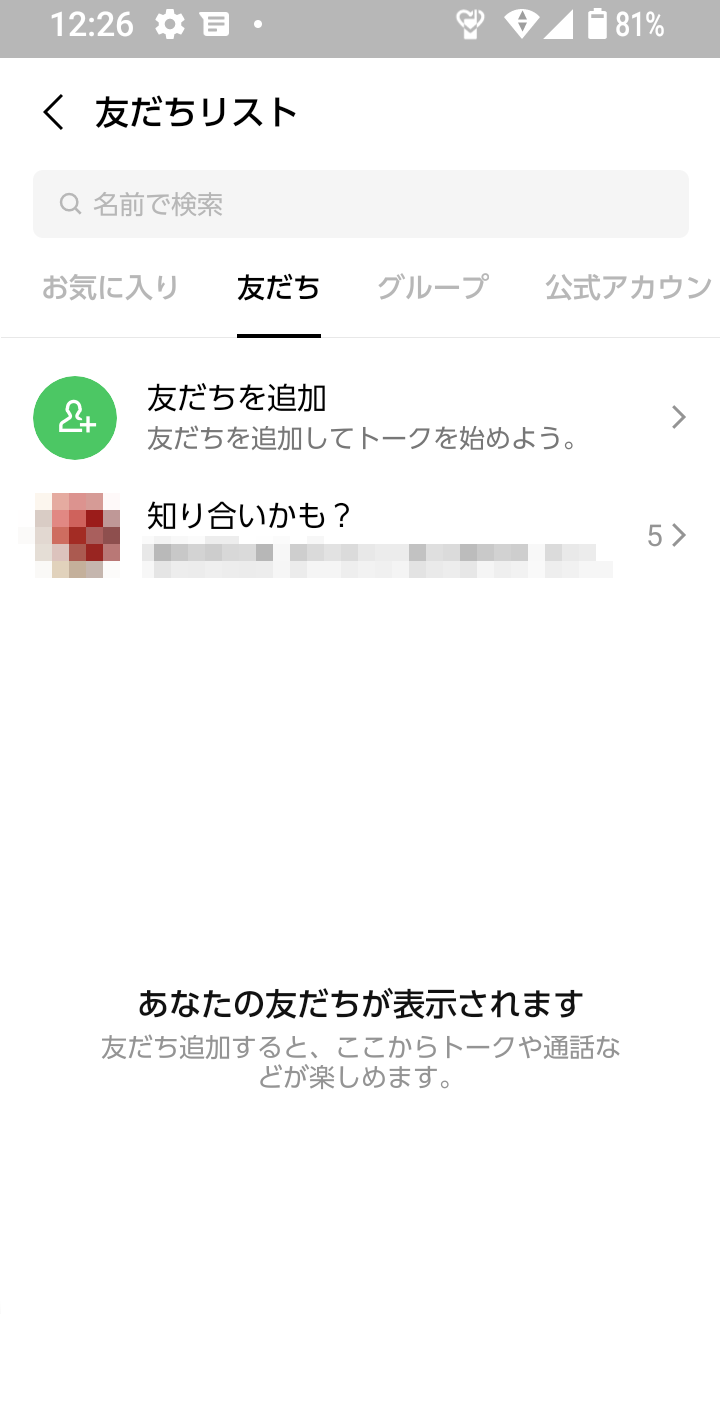The height and width of the screenshot is (1424, 720).
Task: Open the 知り合いかも？ suggestions row
Action: point(360,536)
